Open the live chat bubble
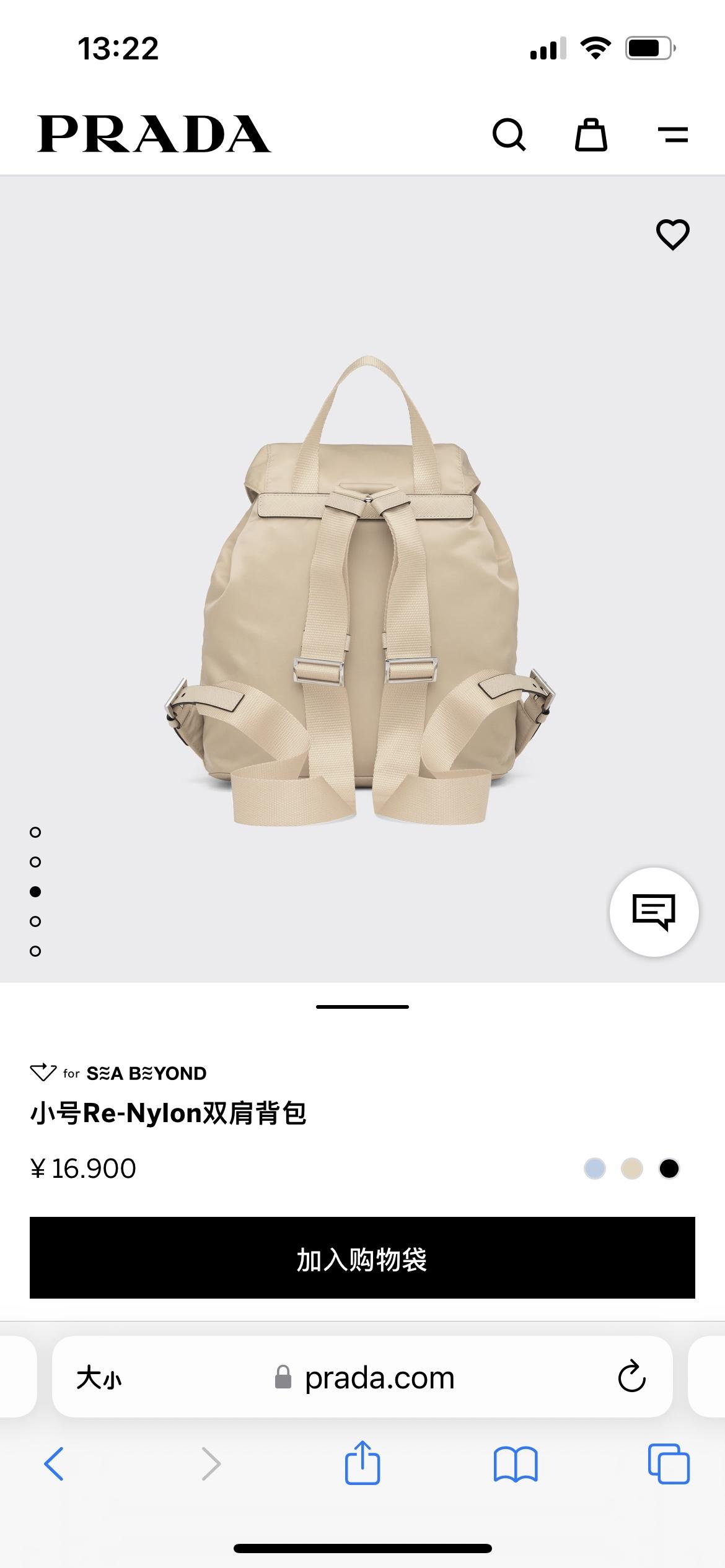 654,912
